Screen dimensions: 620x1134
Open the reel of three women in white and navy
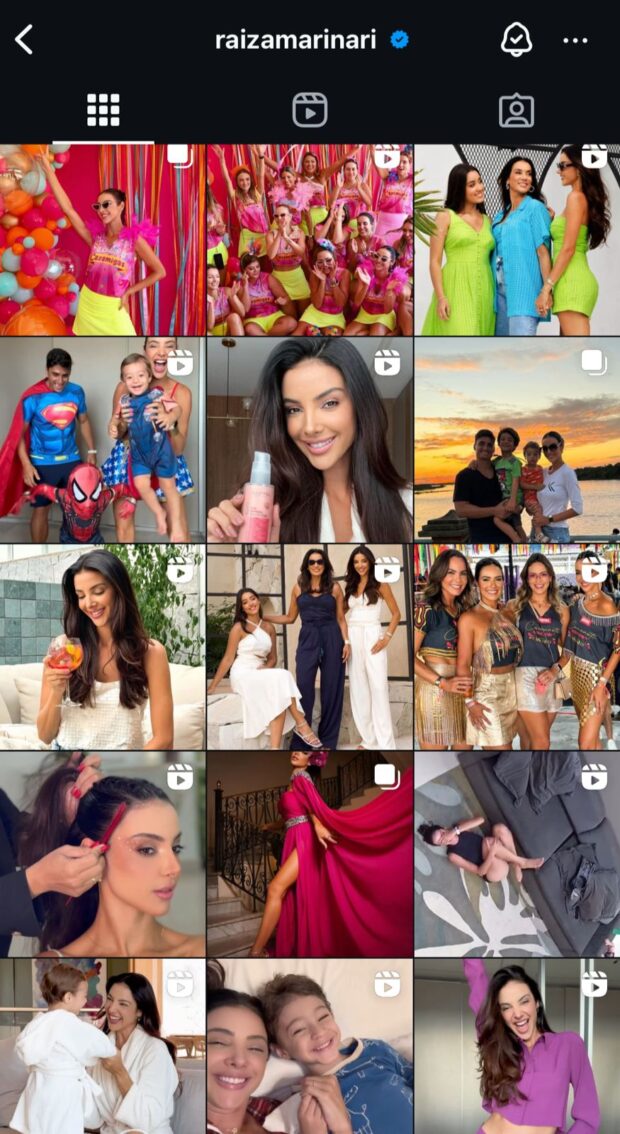309,647
